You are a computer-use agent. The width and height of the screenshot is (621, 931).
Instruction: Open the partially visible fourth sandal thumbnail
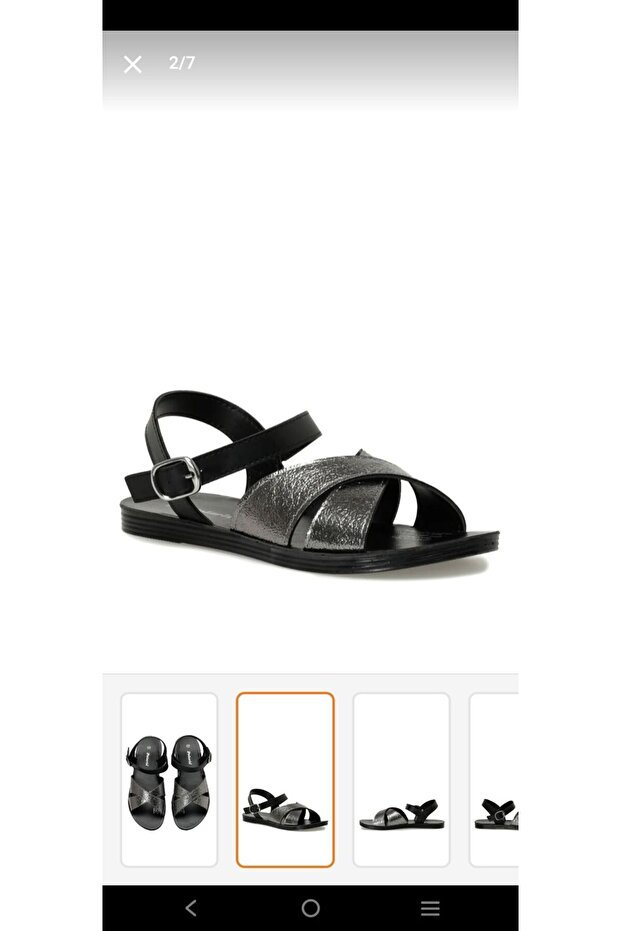coord(495,779)
